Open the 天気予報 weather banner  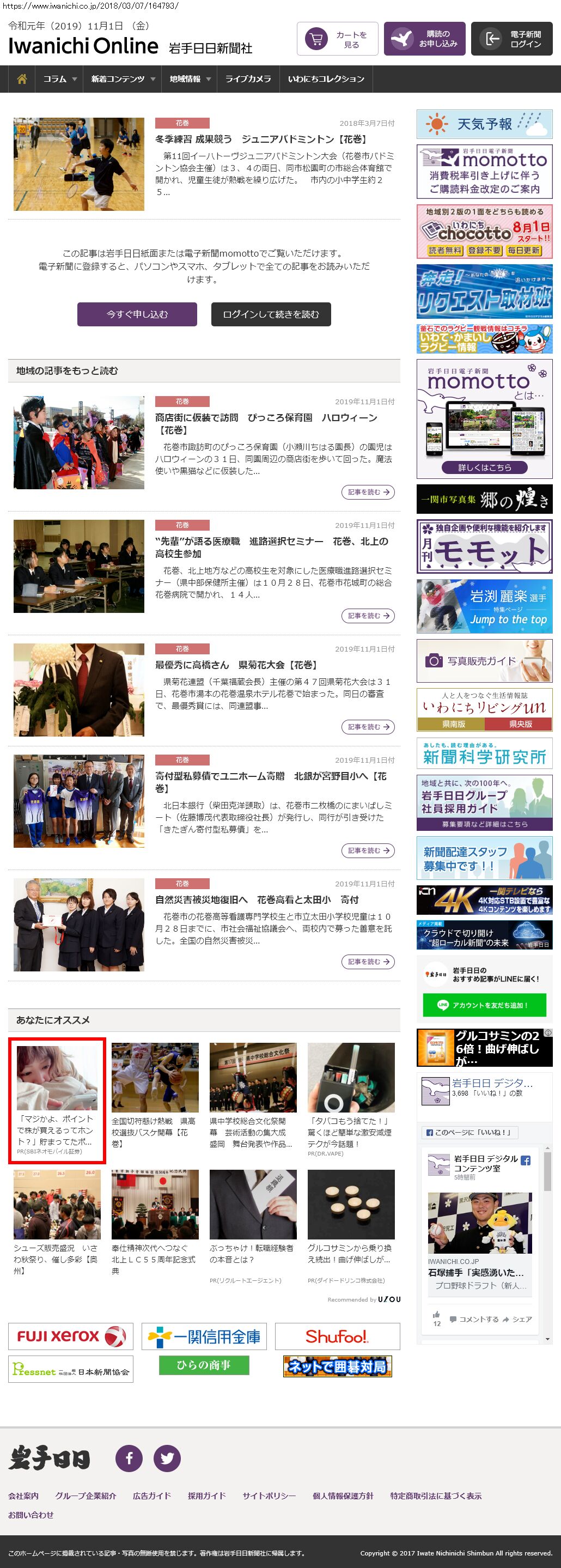[484, 124]
